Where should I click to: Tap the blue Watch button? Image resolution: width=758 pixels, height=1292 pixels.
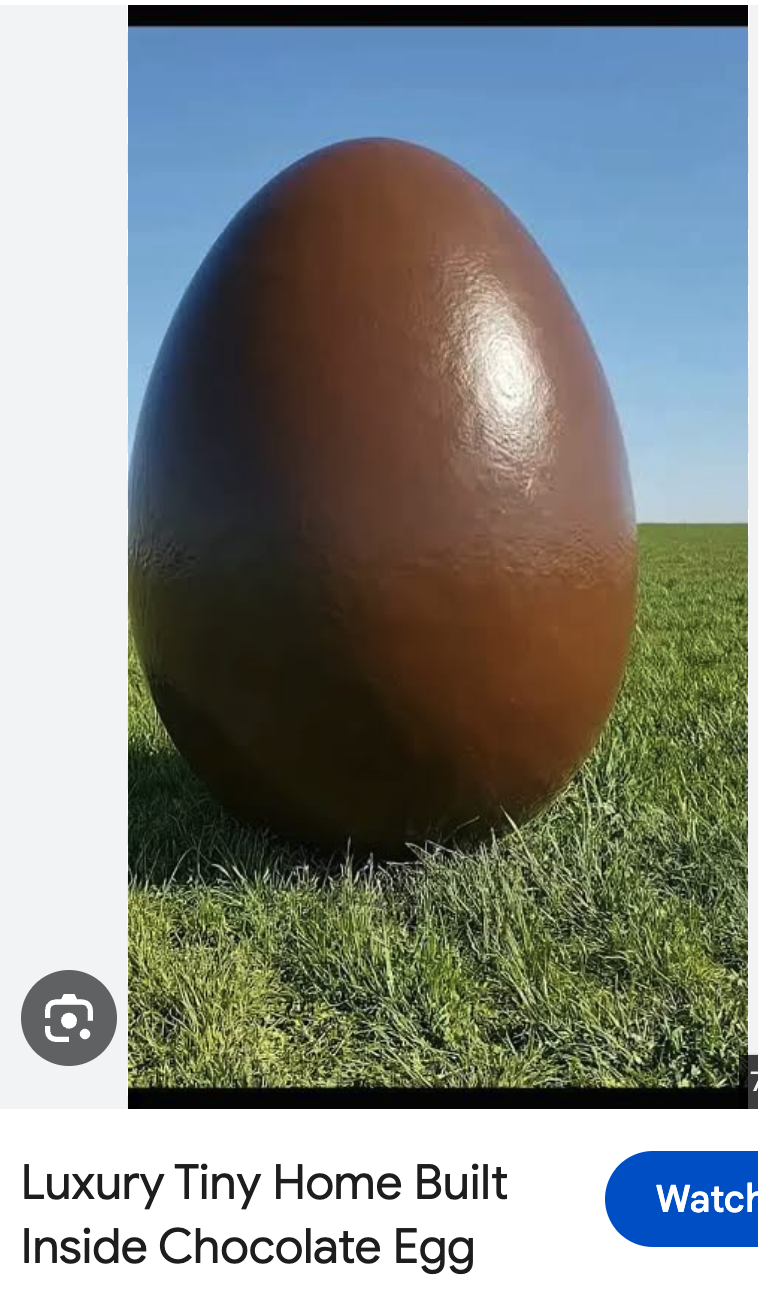tap(682, 1198)
